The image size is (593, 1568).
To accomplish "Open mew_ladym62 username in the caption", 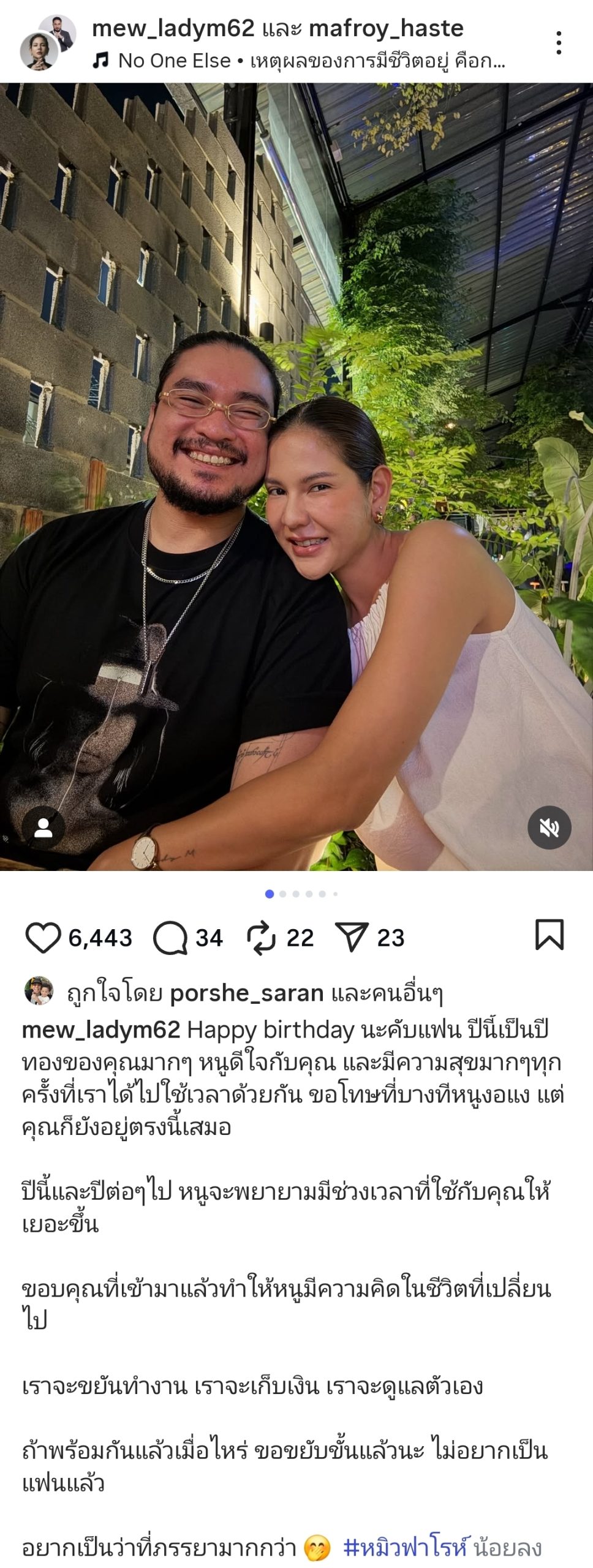I will [x=101, y=1030].
